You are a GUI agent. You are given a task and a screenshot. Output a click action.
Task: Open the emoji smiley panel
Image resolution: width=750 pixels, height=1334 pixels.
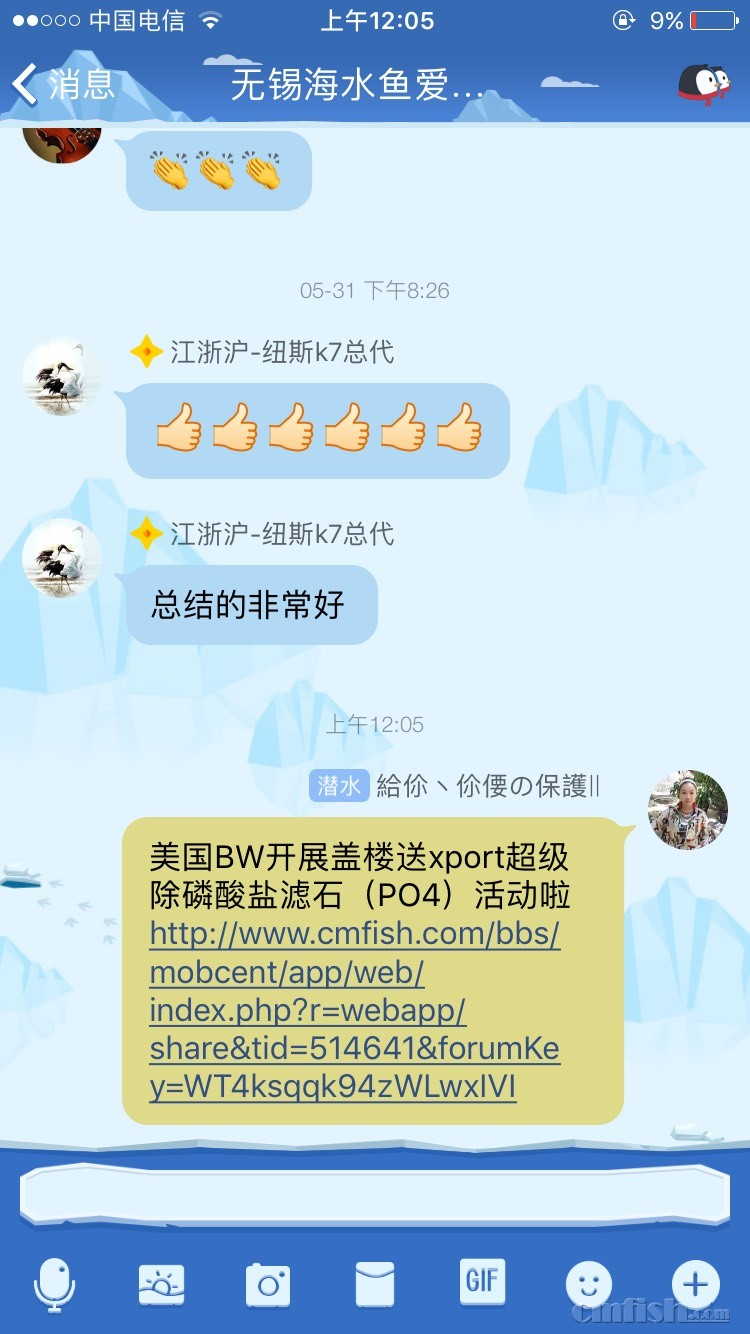coord(589,1282)
